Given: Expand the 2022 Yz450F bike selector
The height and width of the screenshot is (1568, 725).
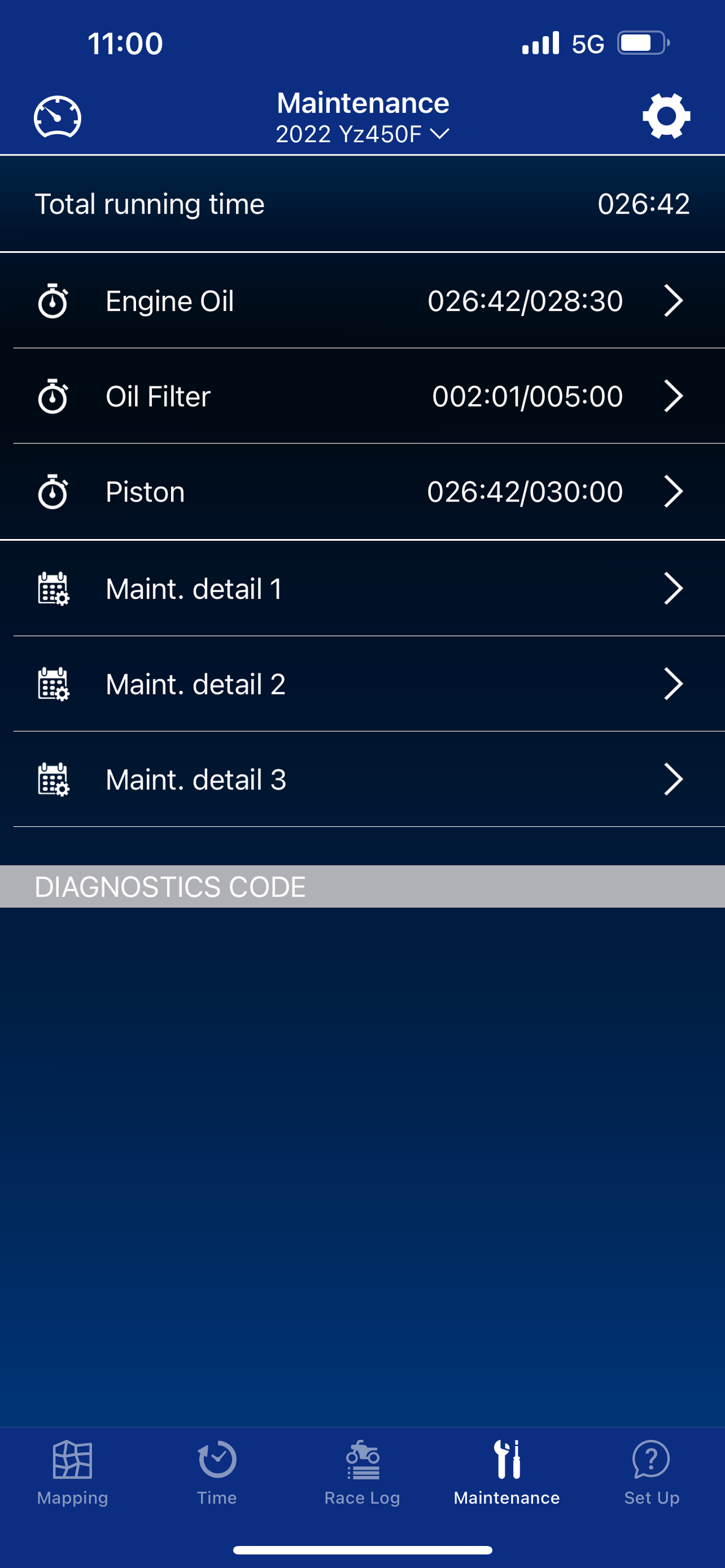Looking at the screenshot, I should coord(362,134).
